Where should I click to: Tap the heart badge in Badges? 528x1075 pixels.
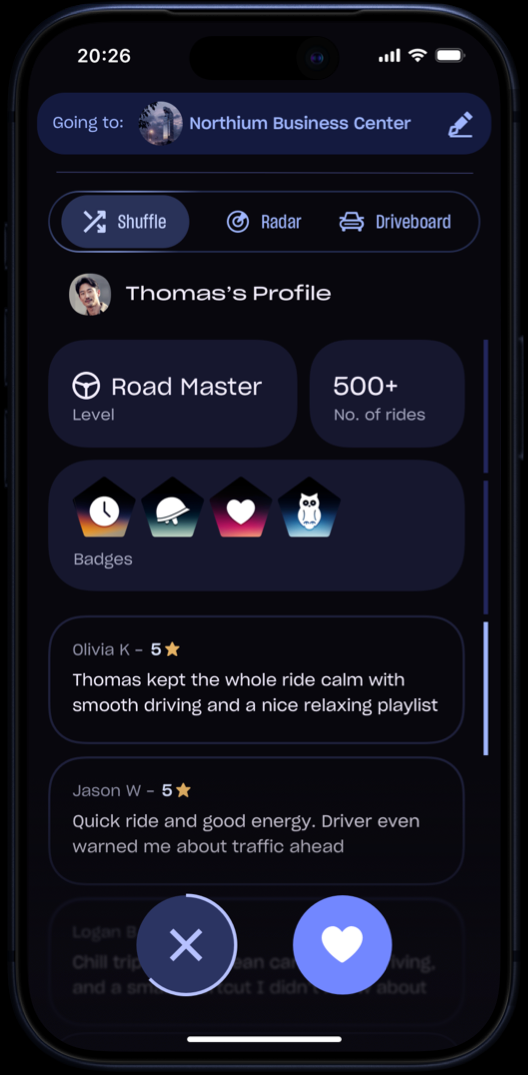point(241,508)
